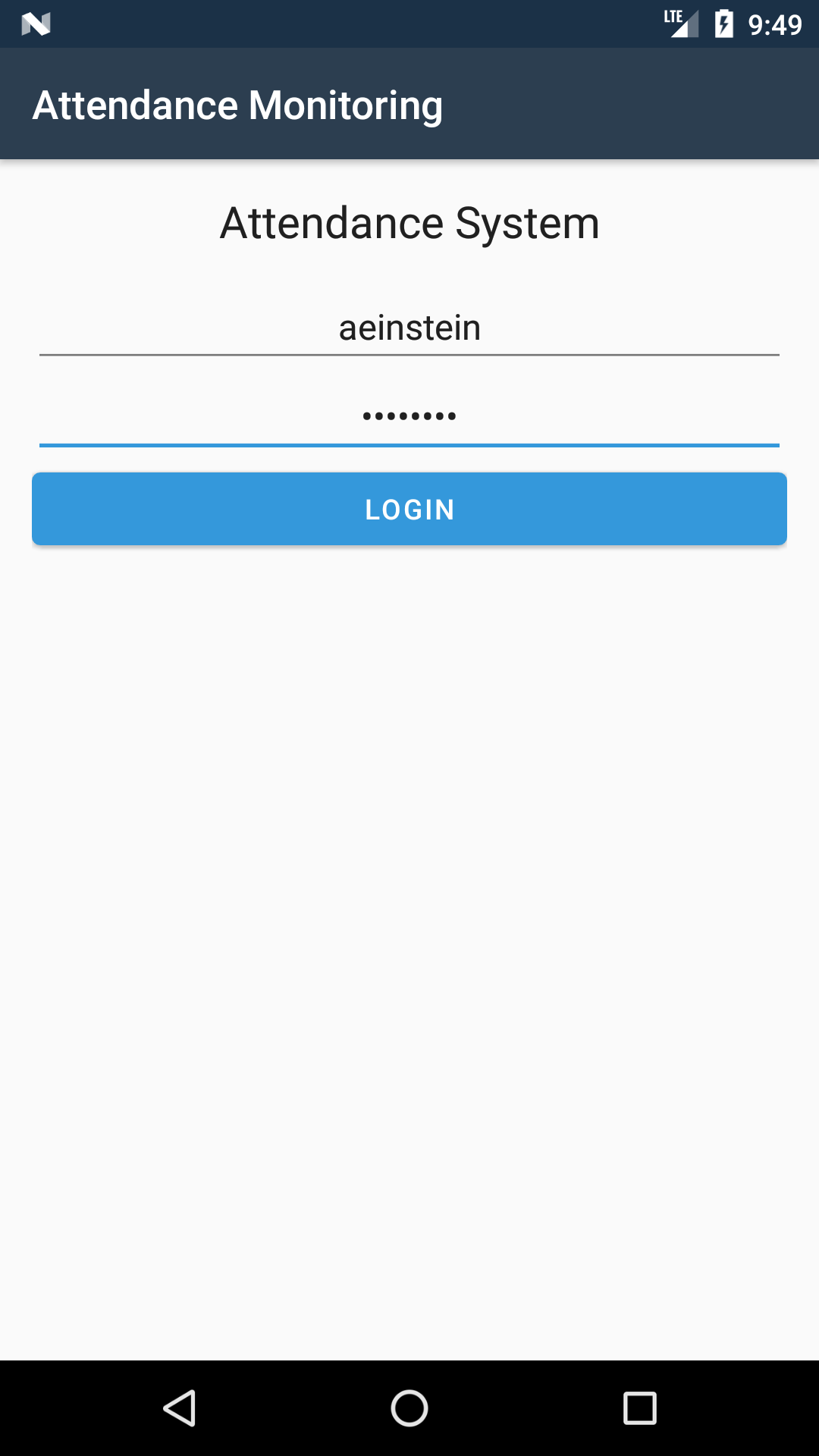The image size is (819, 1456).
Task: Log in with the LOGIN button
Action: click(409, 509)
